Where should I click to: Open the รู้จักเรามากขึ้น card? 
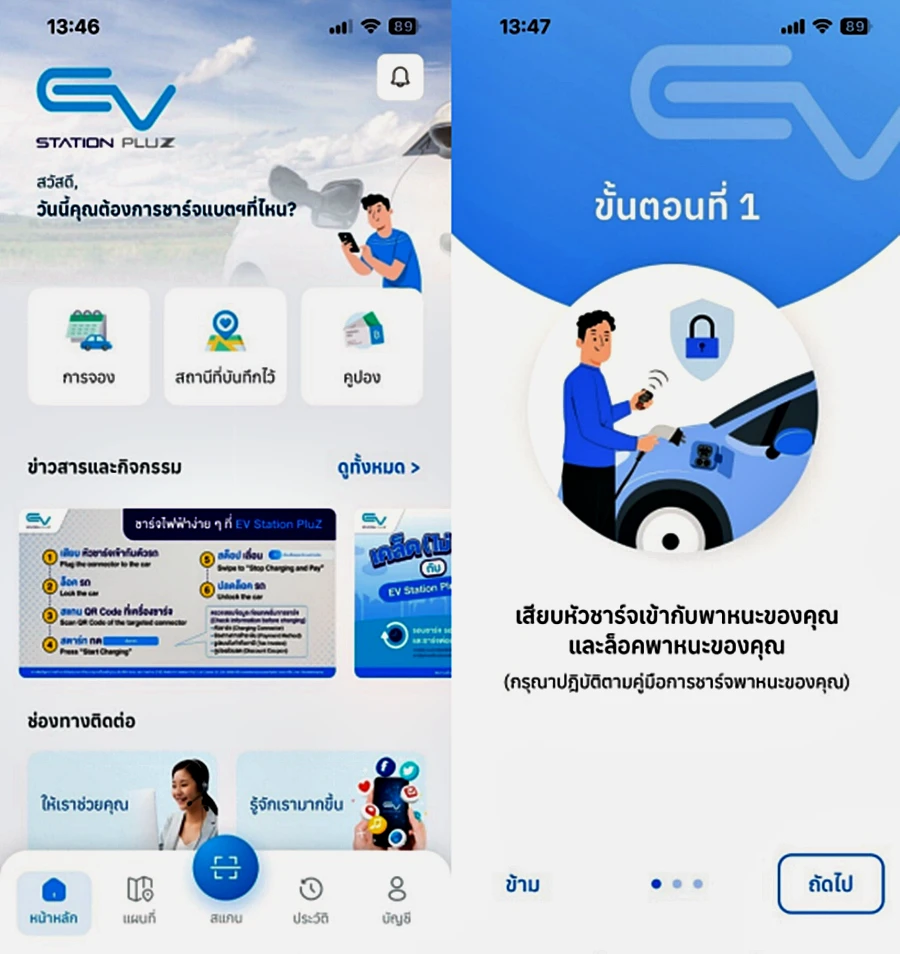point(331,801)
